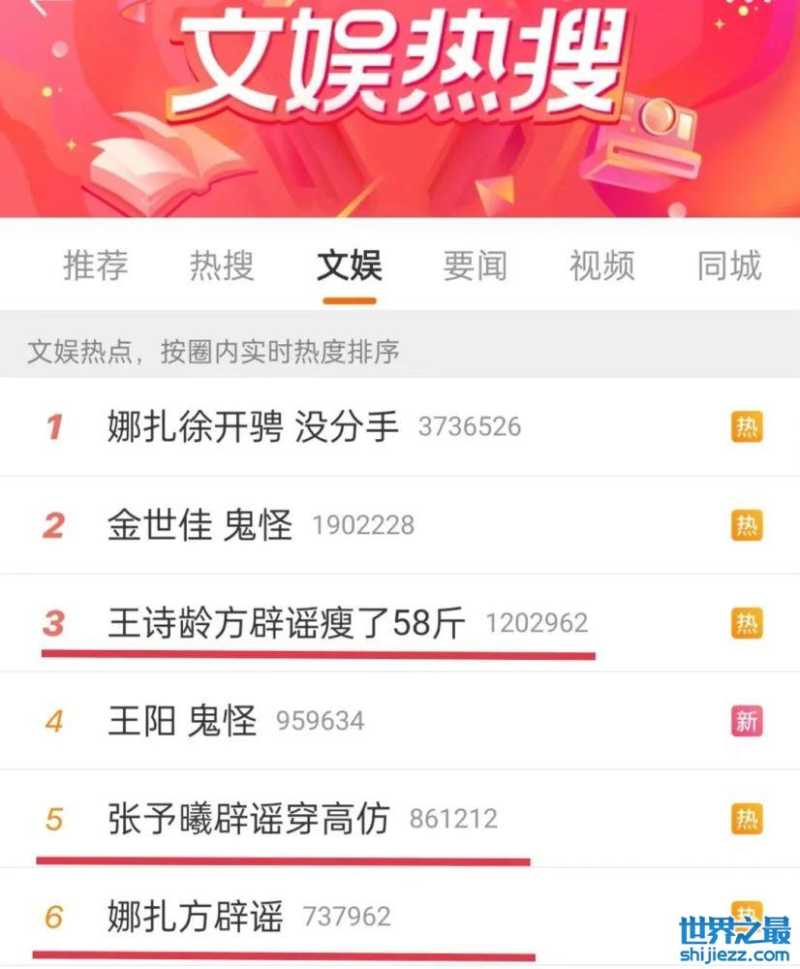Viewport: 800px width, 969px height.
Task: Switch to the 热搜 tab
Action: click(x=222, y=266)
